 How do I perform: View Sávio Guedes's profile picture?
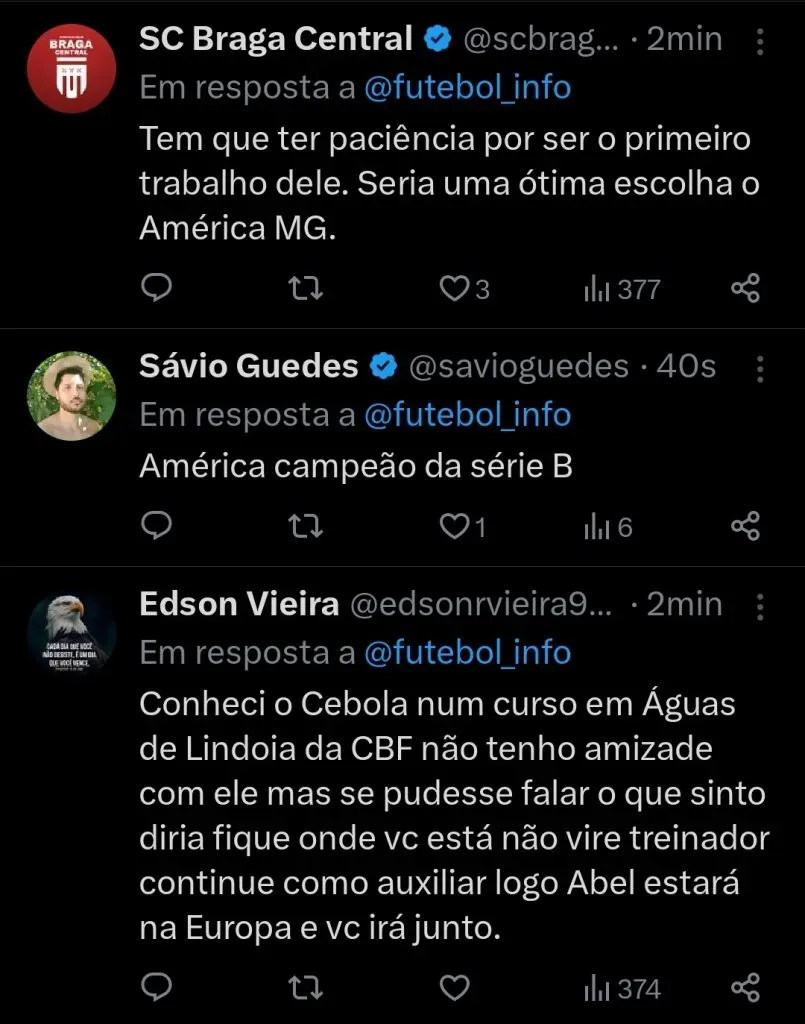(71, 396)
